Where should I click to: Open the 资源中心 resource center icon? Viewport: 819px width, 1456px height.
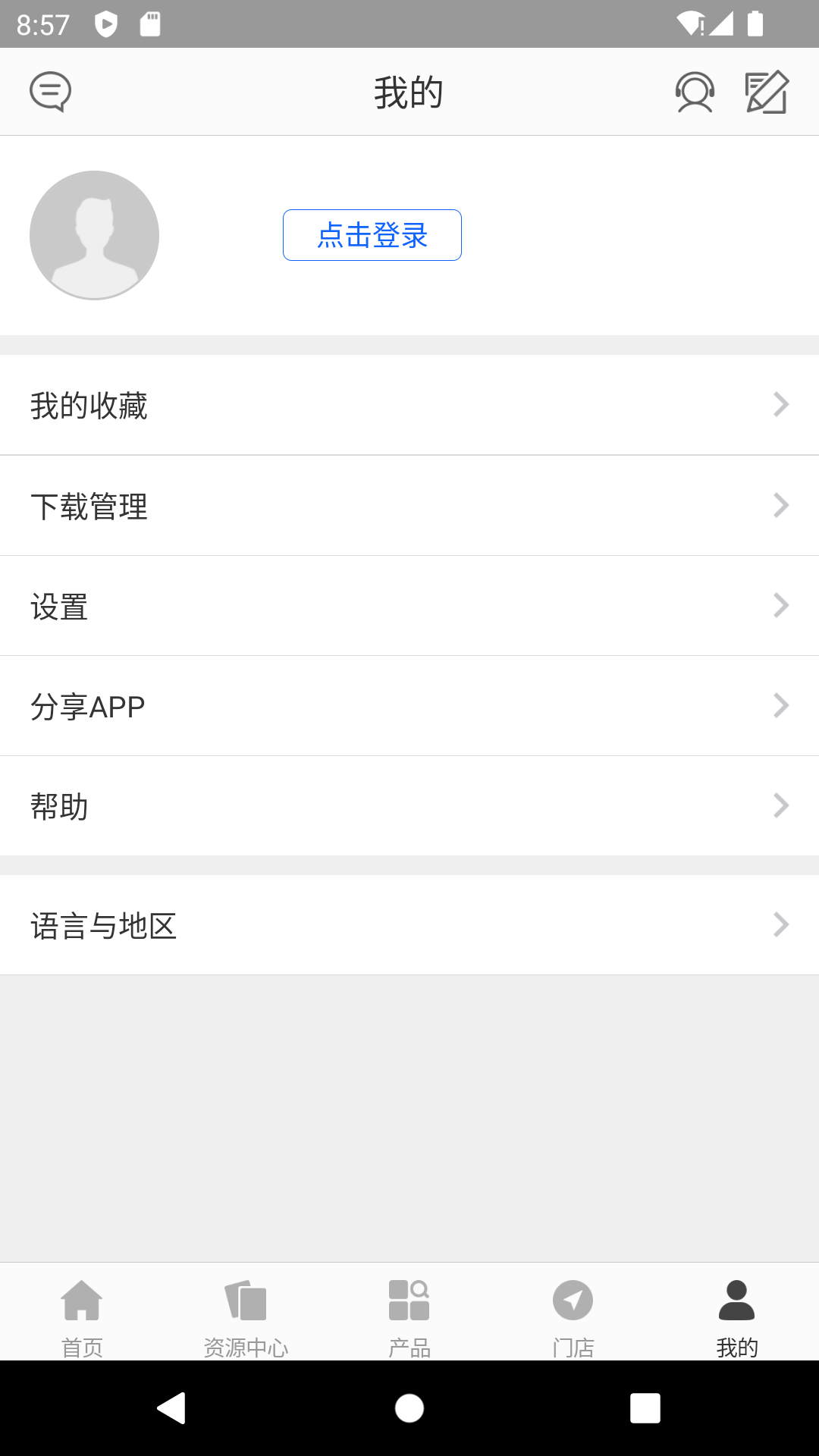(x=246, y=1299)
